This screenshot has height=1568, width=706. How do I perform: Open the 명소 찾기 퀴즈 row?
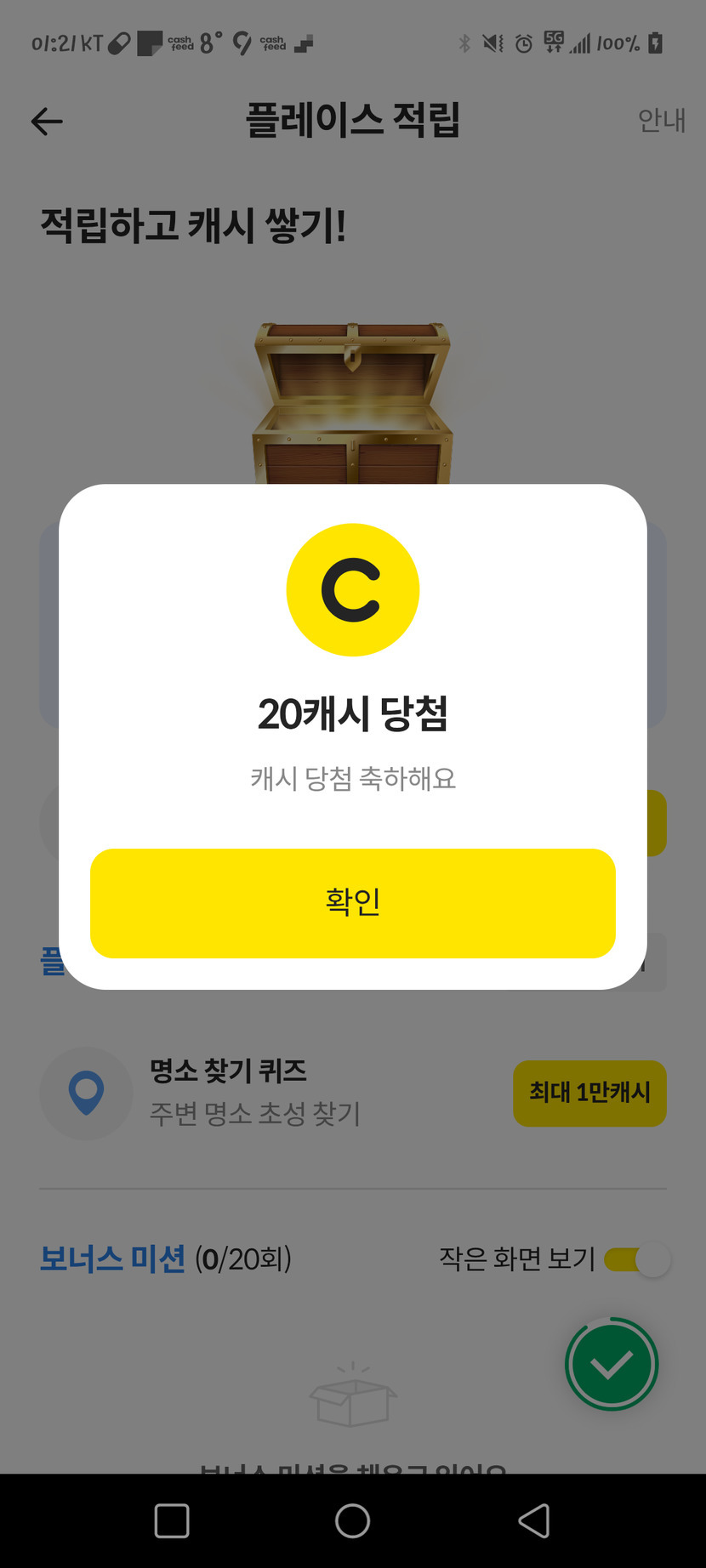click(255, 1092)
